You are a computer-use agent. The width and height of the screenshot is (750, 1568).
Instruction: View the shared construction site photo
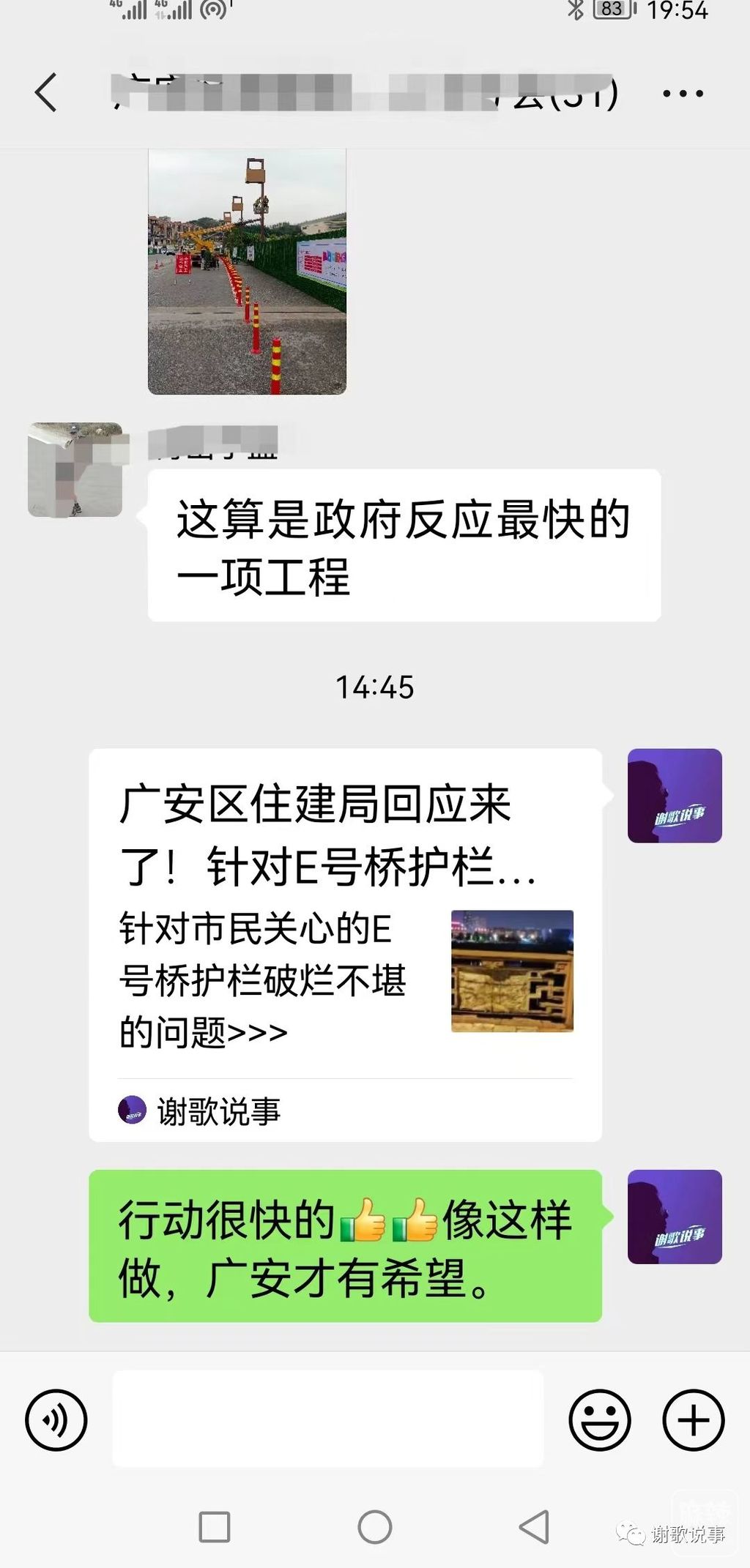click(x=247, y=272)
